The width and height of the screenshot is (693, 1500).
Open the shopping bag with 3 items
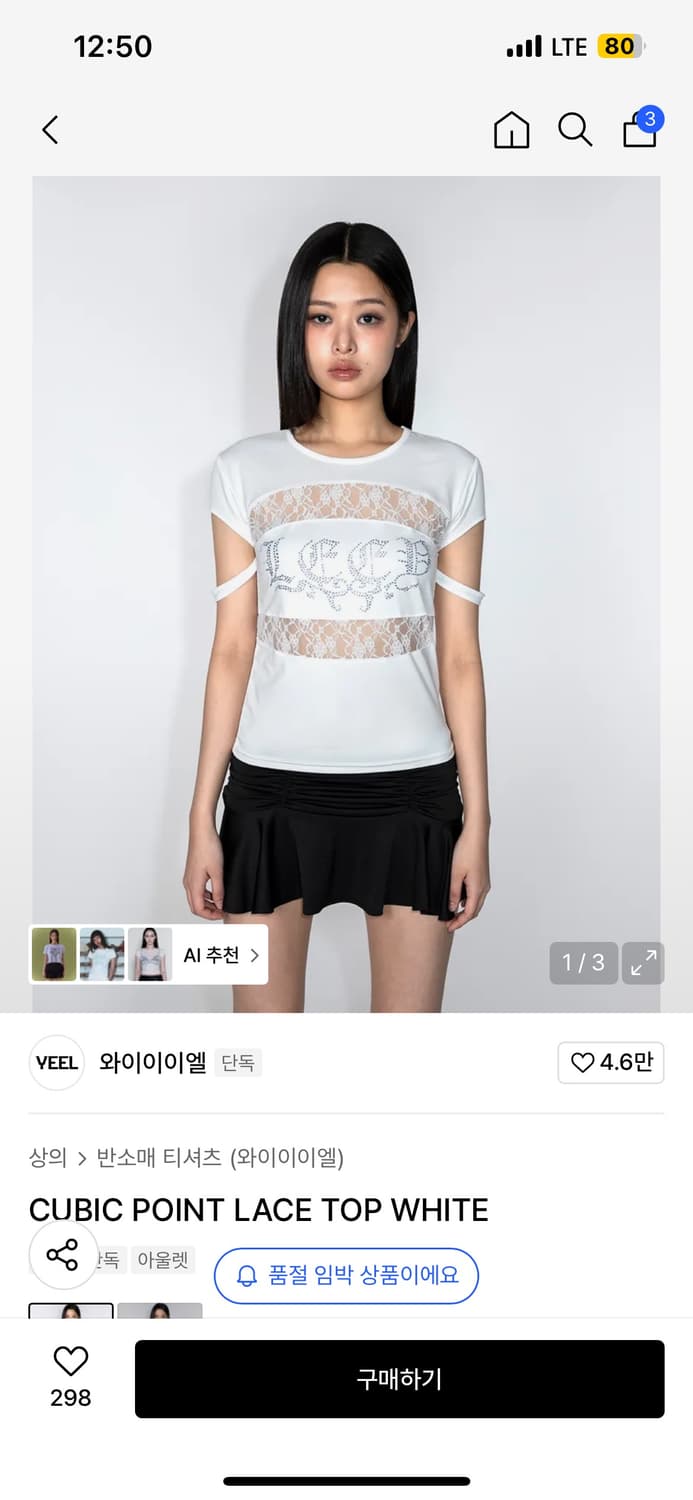[x=640, y=130]
